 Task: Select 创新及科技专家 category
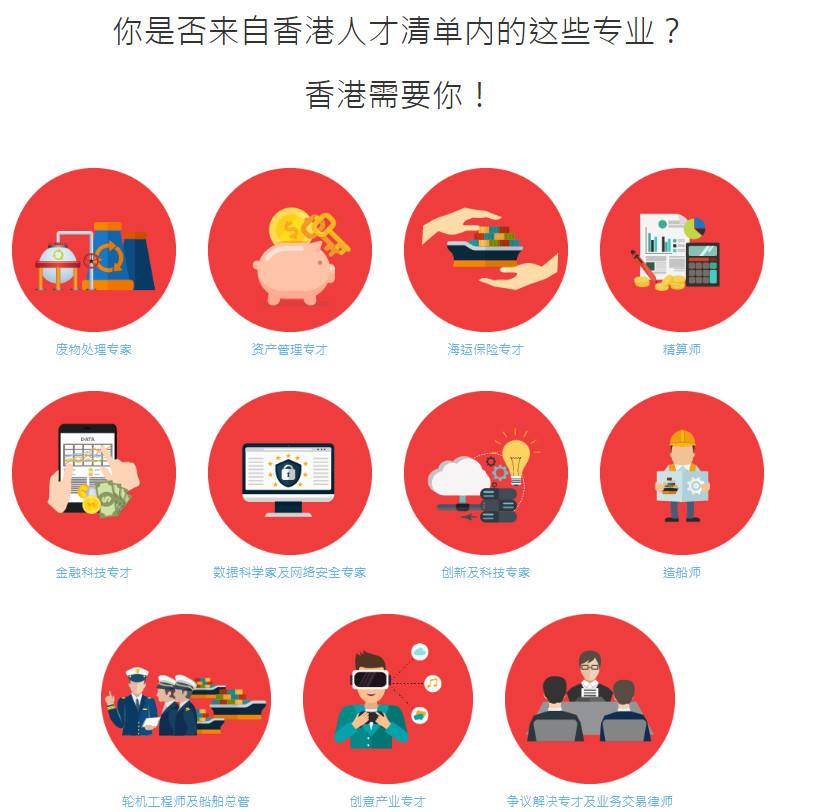[x=485, y=572]
